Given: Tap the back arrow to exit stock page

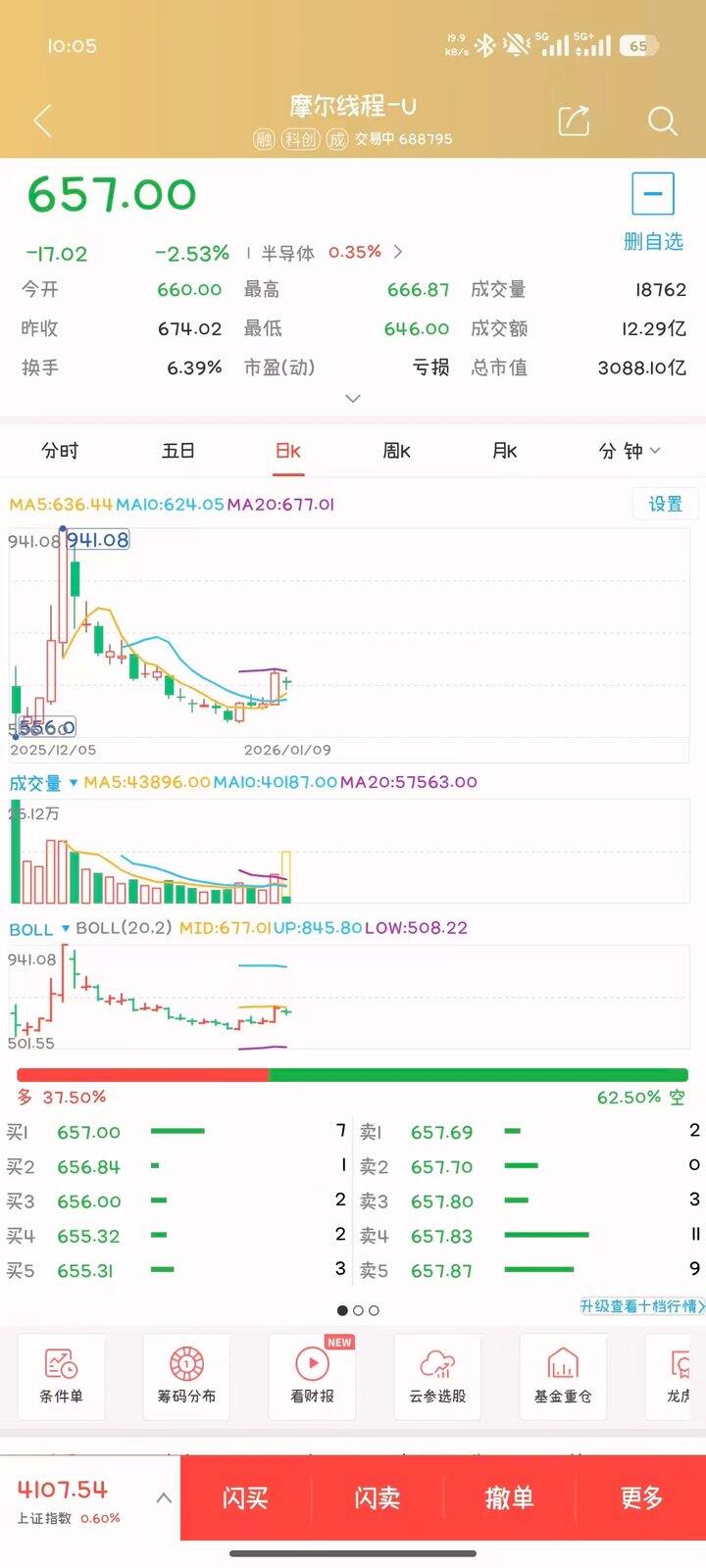Looking at the screenshot, I should [41, 119].
